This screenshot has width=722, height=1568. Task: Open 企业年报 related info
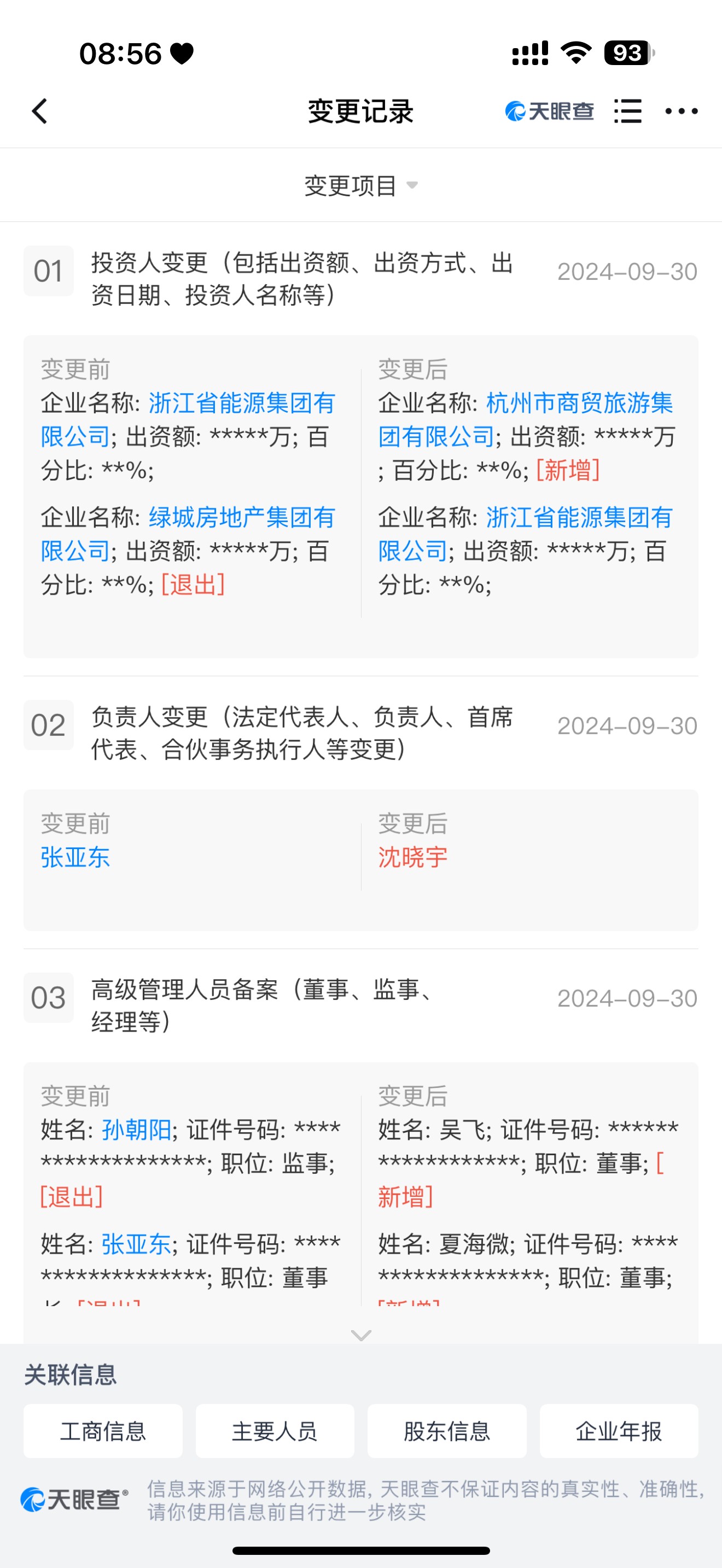619,1431
